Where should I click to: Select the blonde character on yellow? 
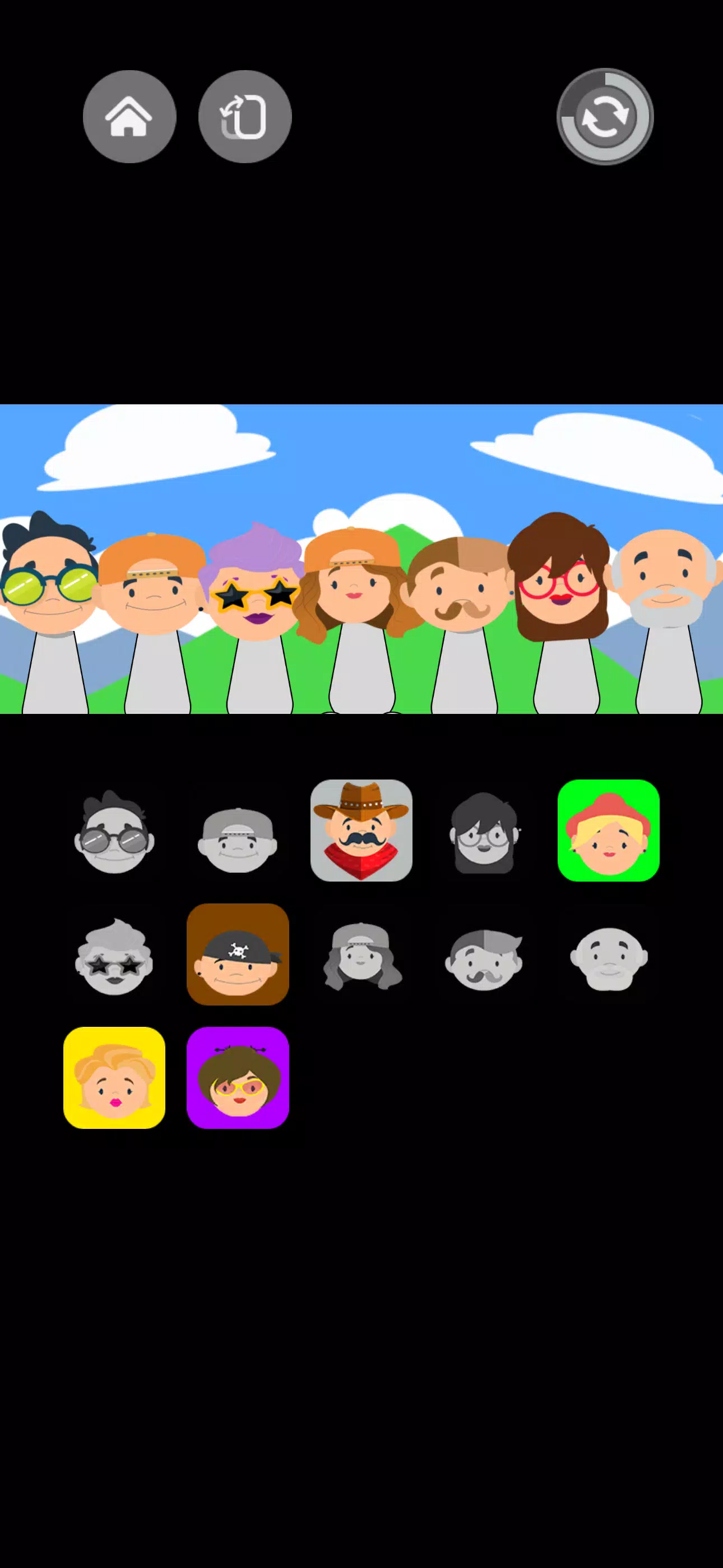pyautogui.click(x=114, y=1077)
